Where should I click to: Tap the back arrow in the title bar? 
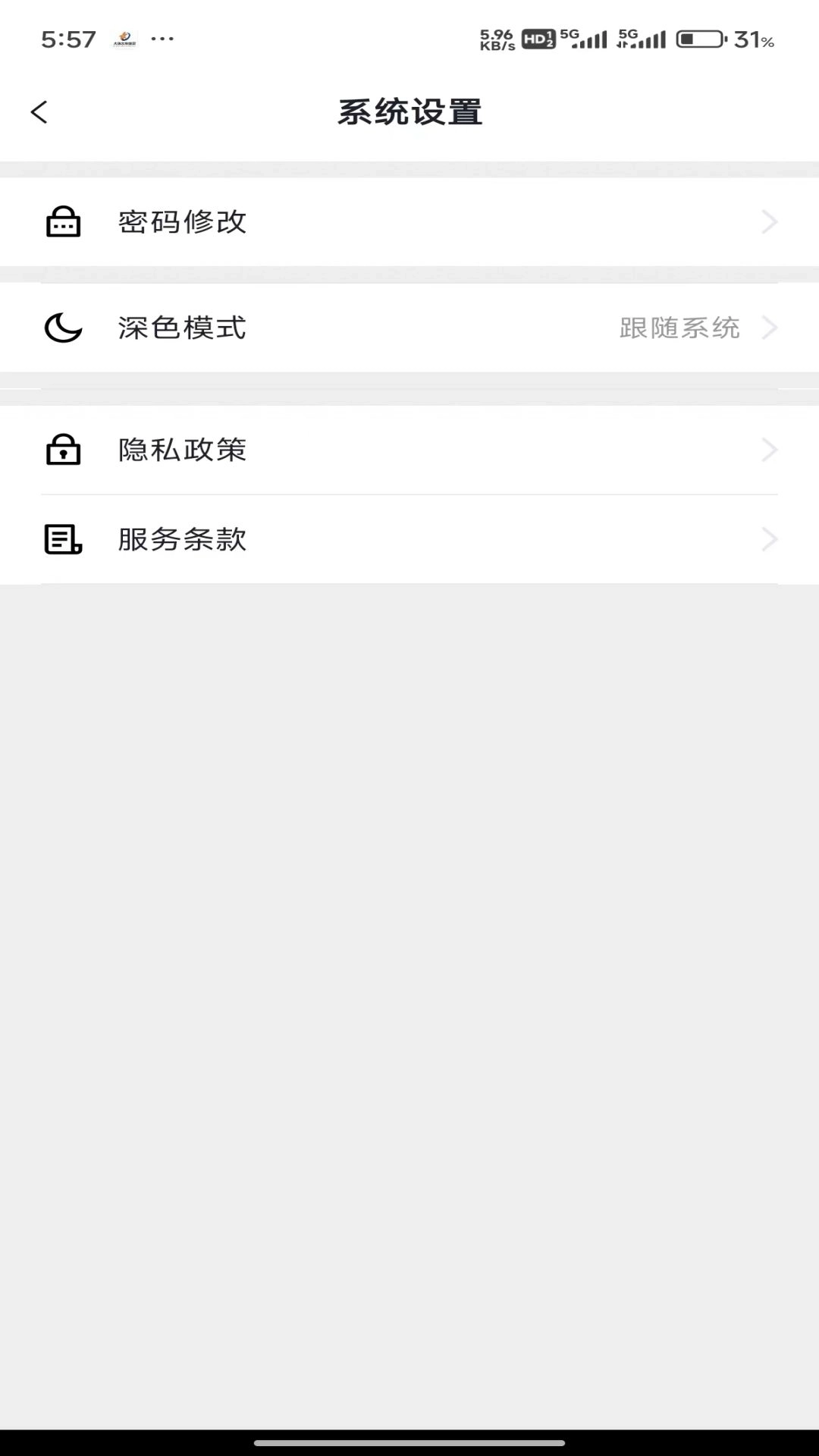(38, 111)
